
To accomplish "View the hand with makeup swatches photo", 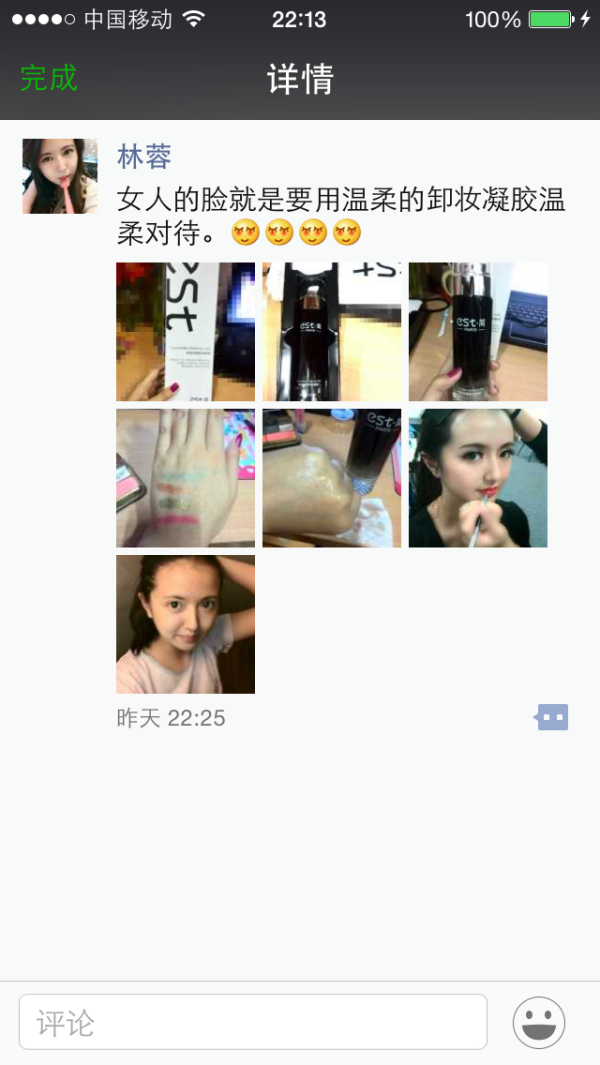I will pos(185,478).
